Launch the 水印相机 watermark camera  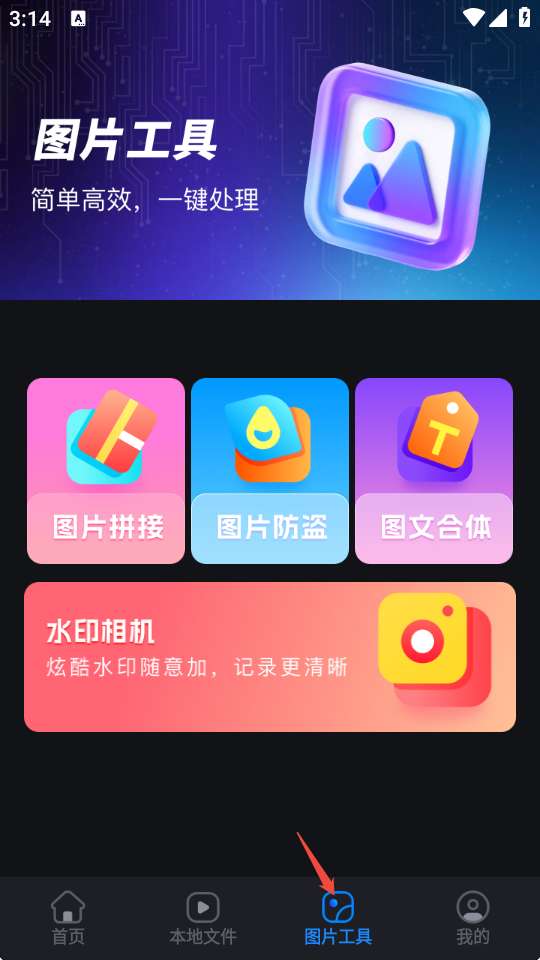click(270, 656)
